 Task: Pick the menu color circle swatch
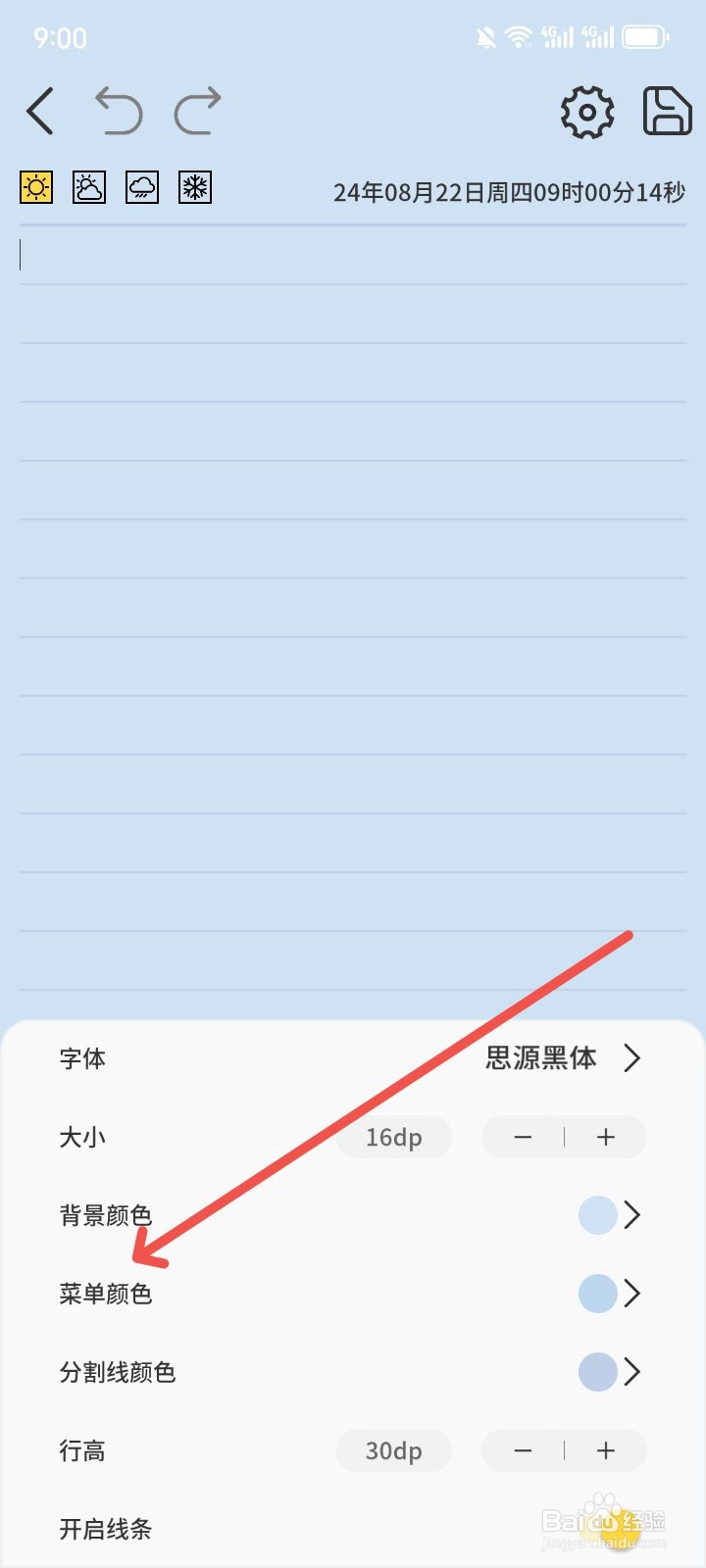tap(598, 1294)
